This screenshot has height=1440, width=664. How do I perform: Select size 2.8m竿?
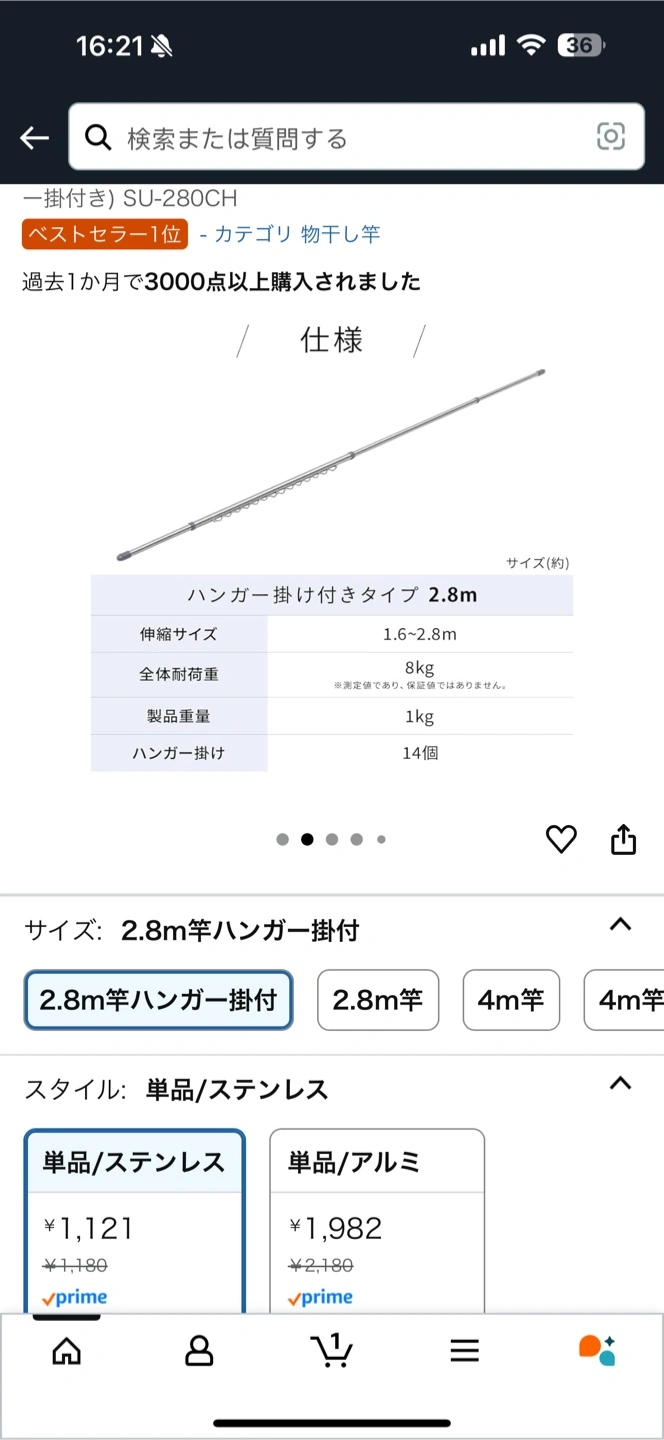[378, 1000]
